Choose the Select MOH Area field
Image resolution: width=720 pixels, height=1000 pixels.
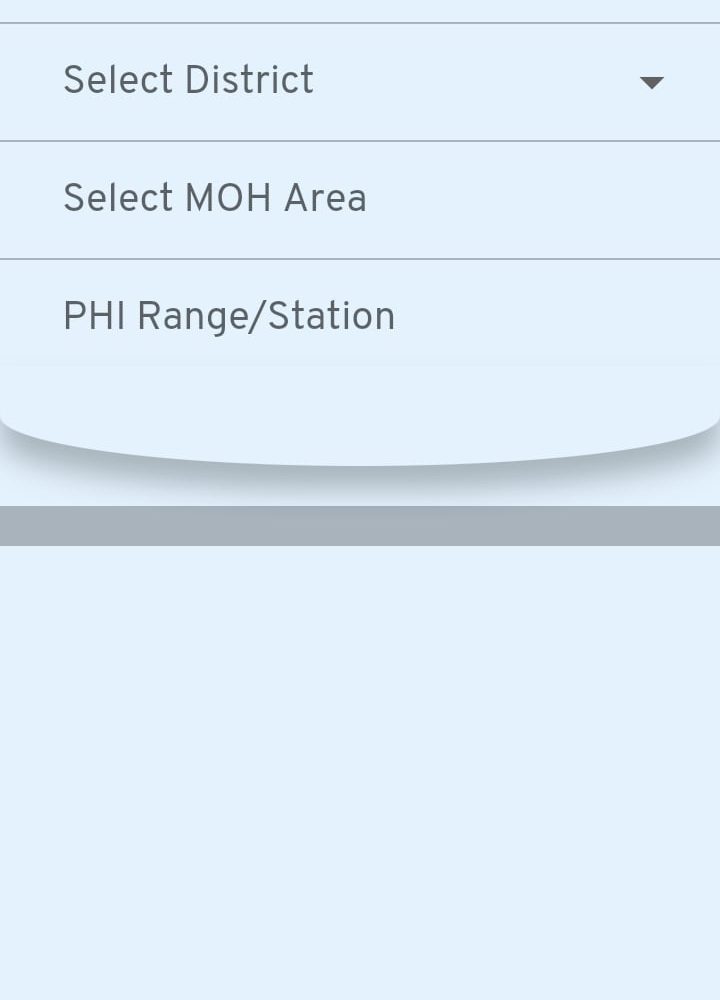click(x=360, y=199)
